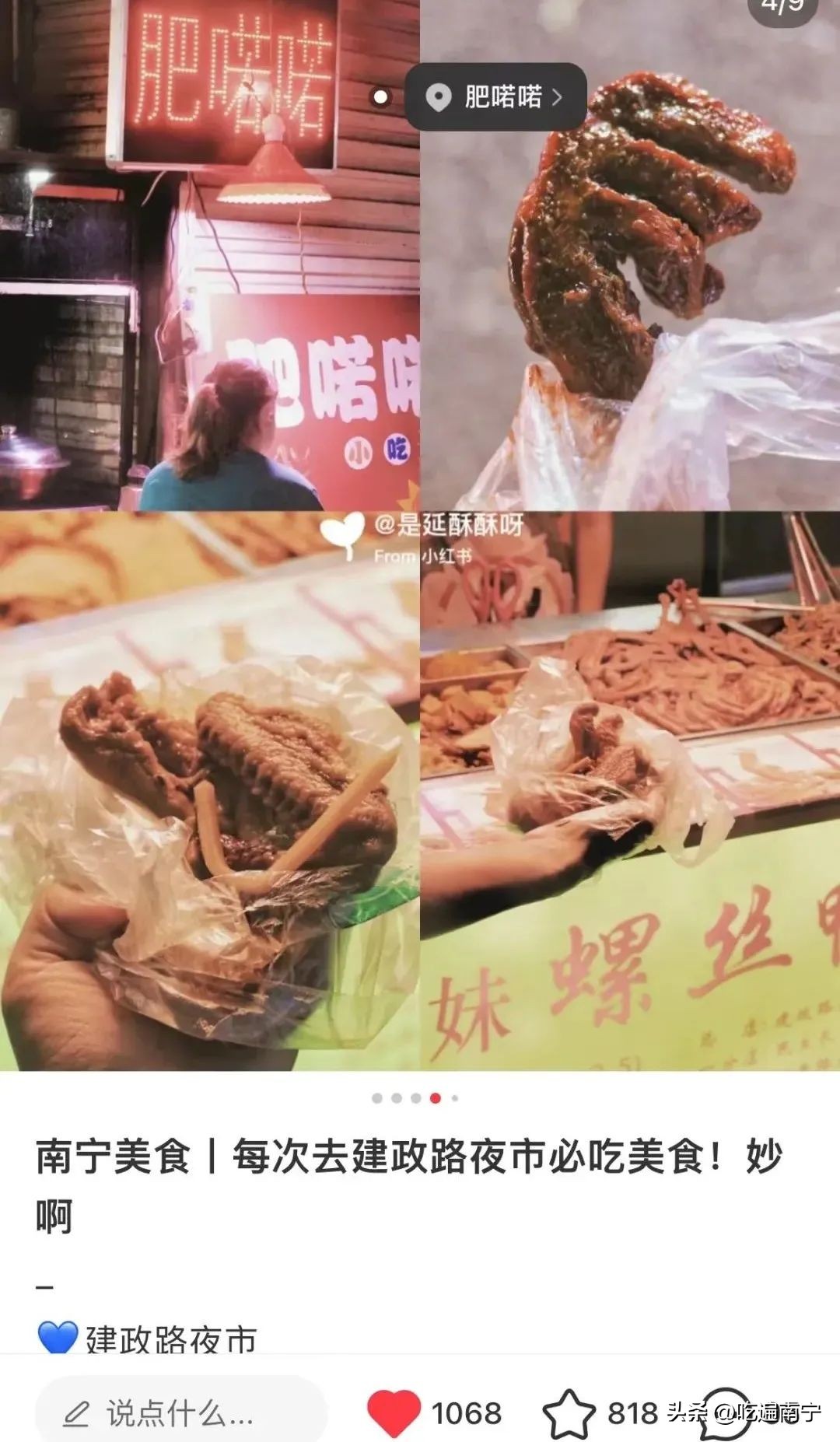Select the third carousel dot
Screen dimensions: 840x1442
(414, 1098)
